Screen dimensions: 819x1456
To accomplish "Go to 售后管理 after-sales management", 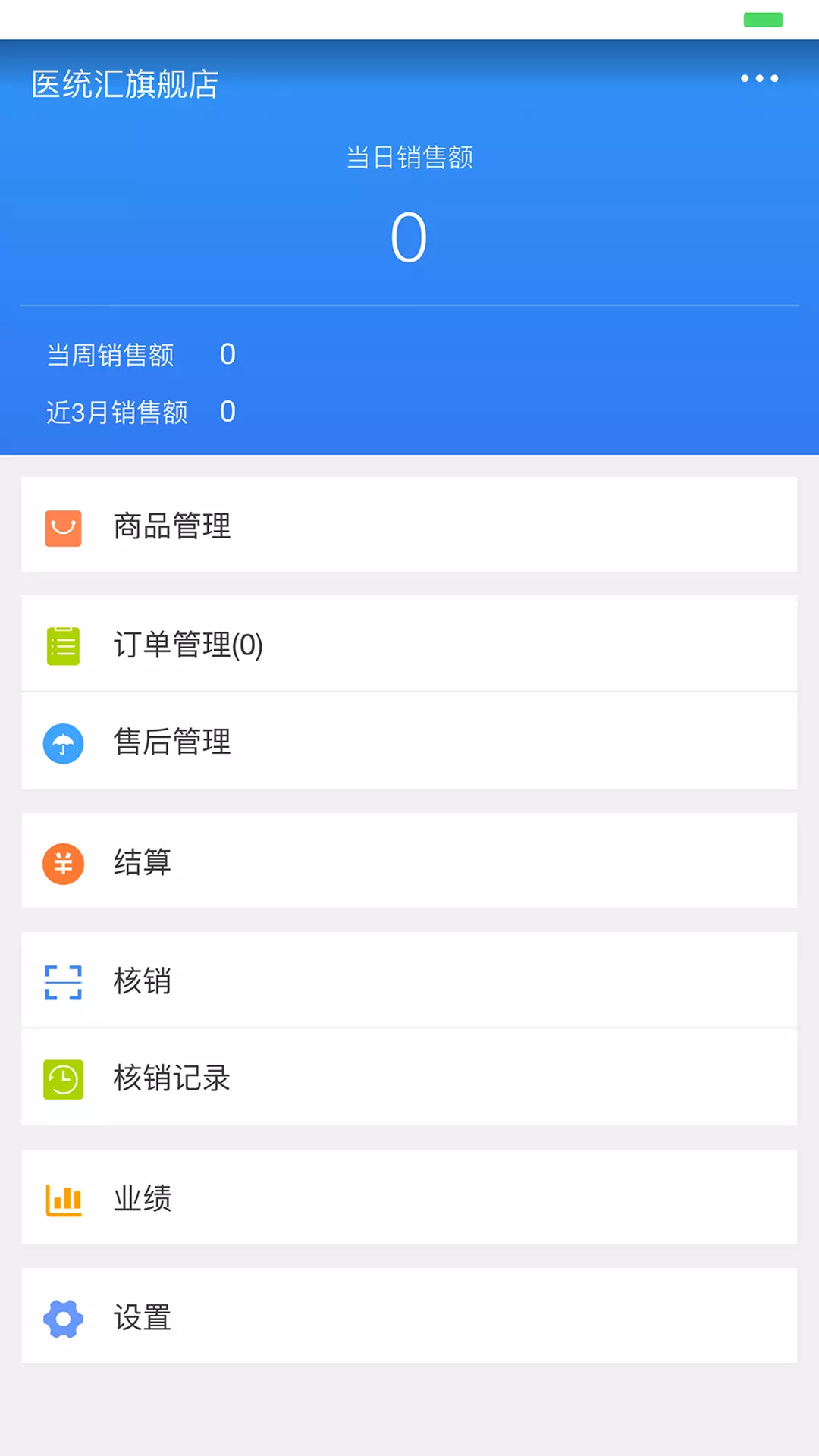I will (409, 741).
